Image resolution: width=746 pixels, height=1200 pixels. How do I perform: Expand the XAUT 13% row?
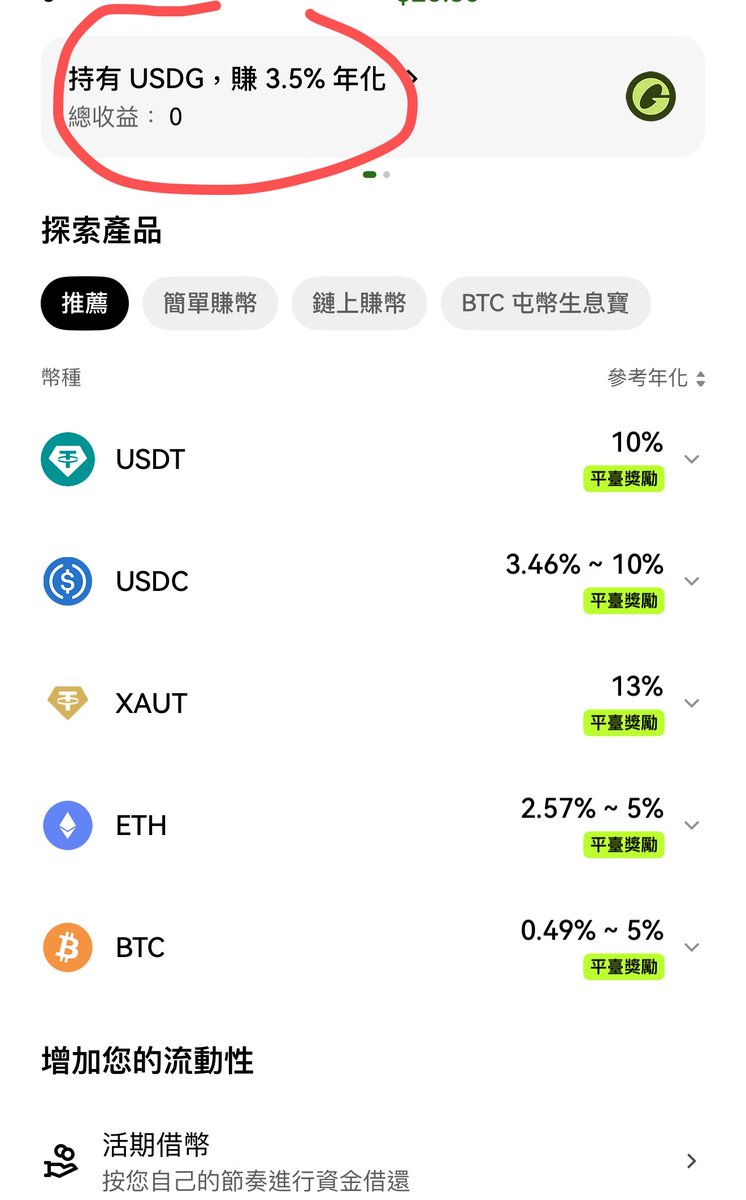[372, 704]
